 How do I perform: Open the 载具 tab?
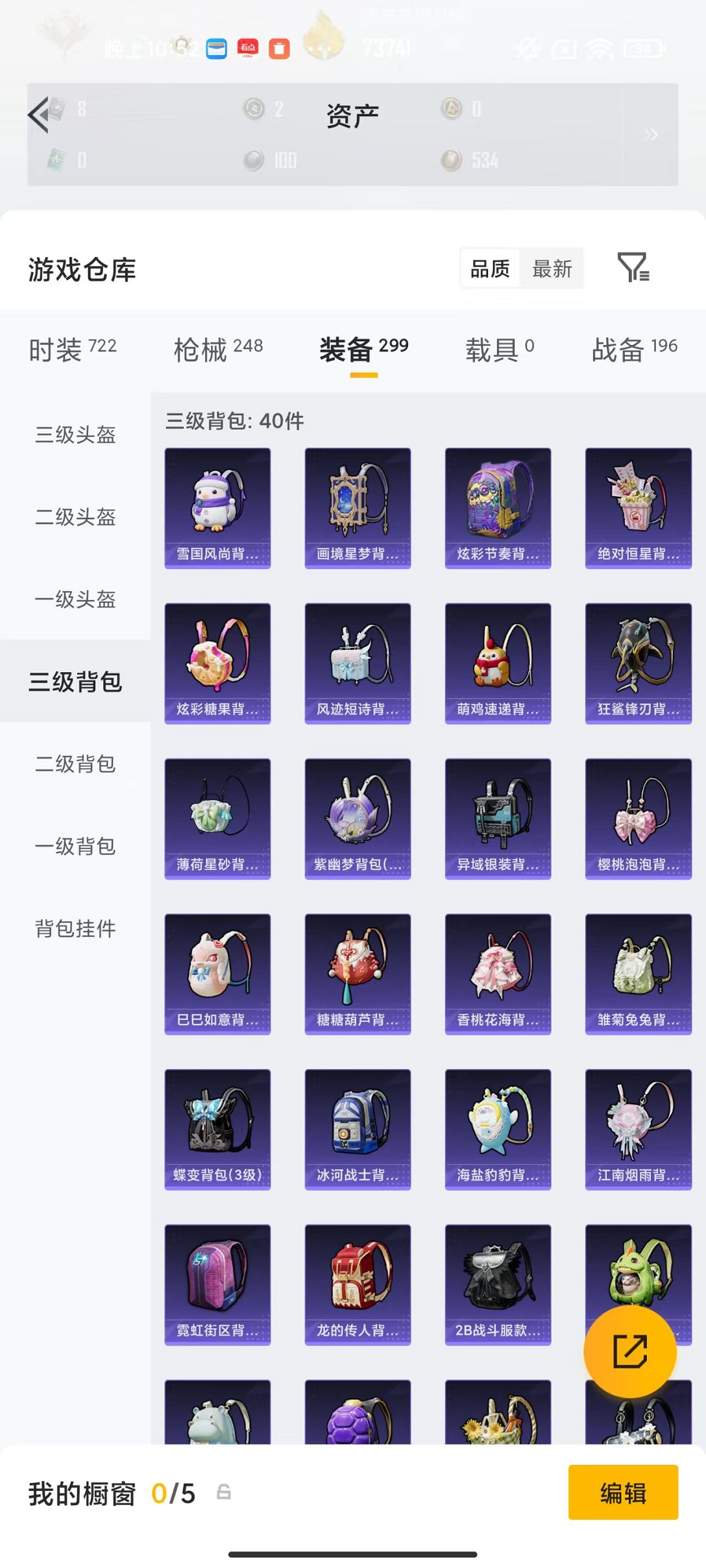[x=499, y=350]
